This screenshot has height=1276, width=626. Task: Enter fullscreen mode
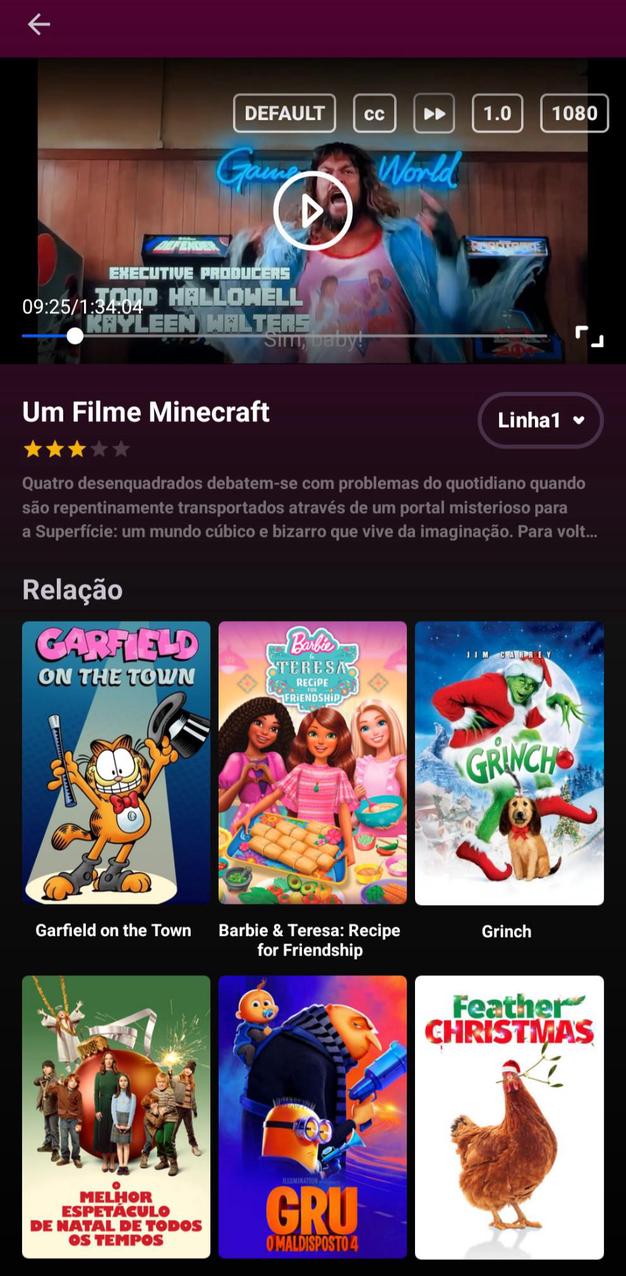coord(589,336)
